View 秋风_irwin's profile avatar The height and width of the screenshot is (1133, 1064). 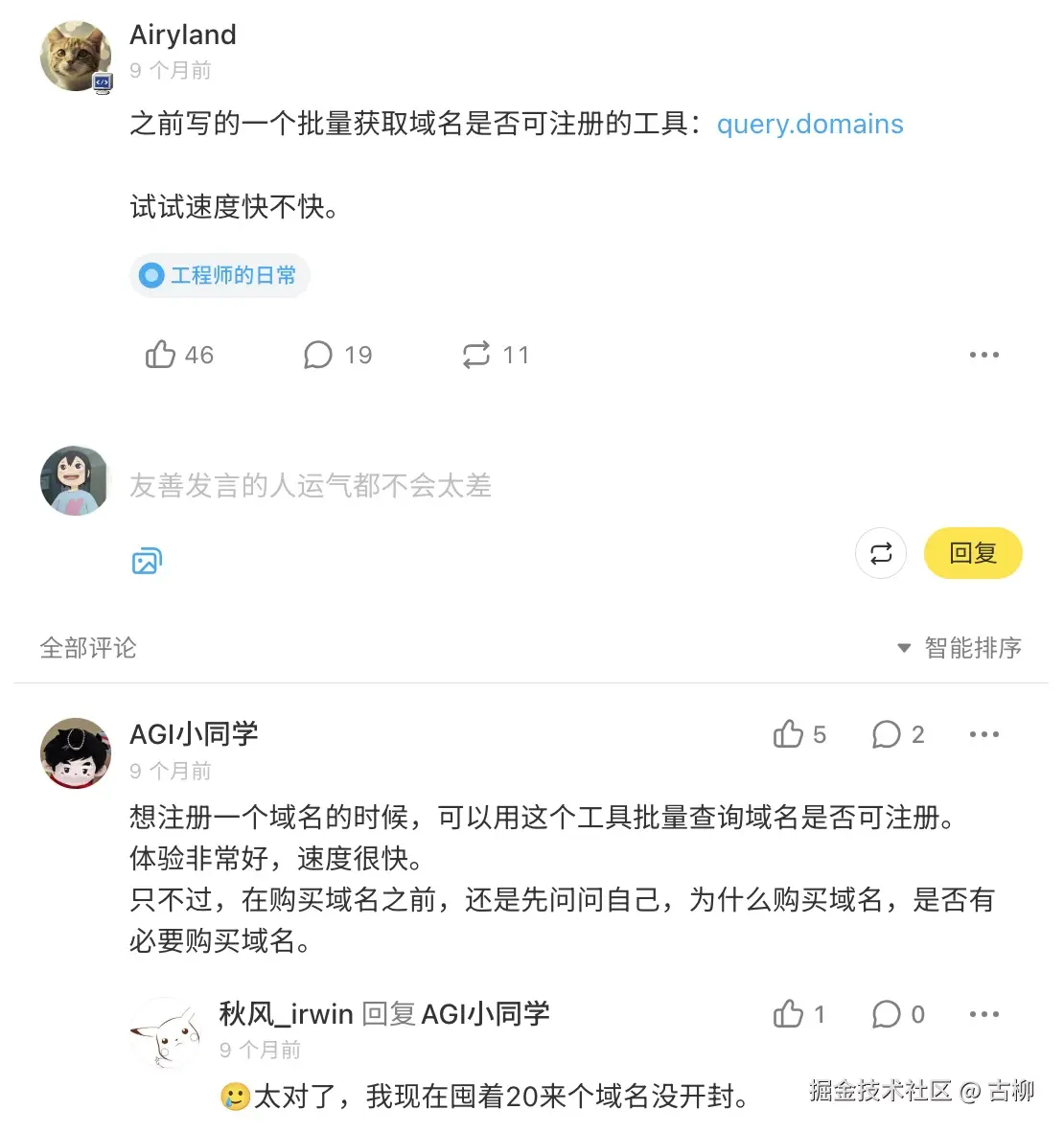(164, 1032)
